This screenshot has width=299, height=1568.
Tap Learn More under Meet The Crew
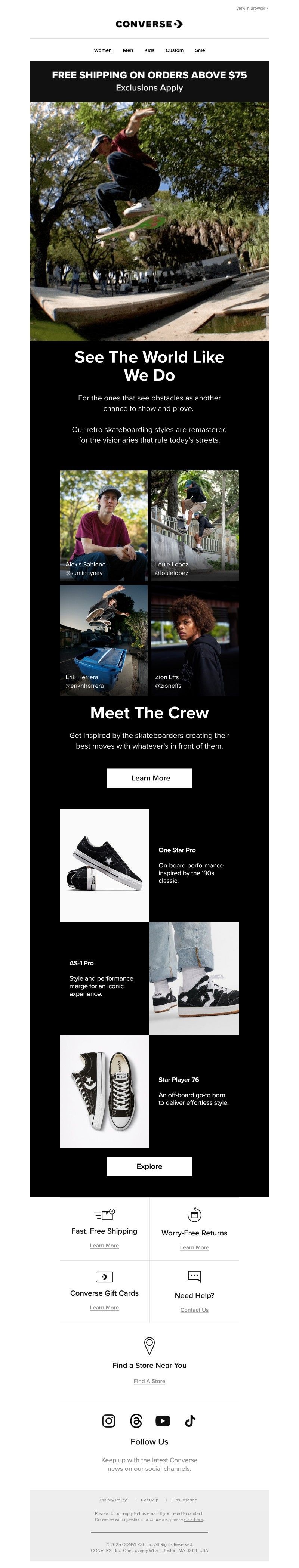point(149,778)
